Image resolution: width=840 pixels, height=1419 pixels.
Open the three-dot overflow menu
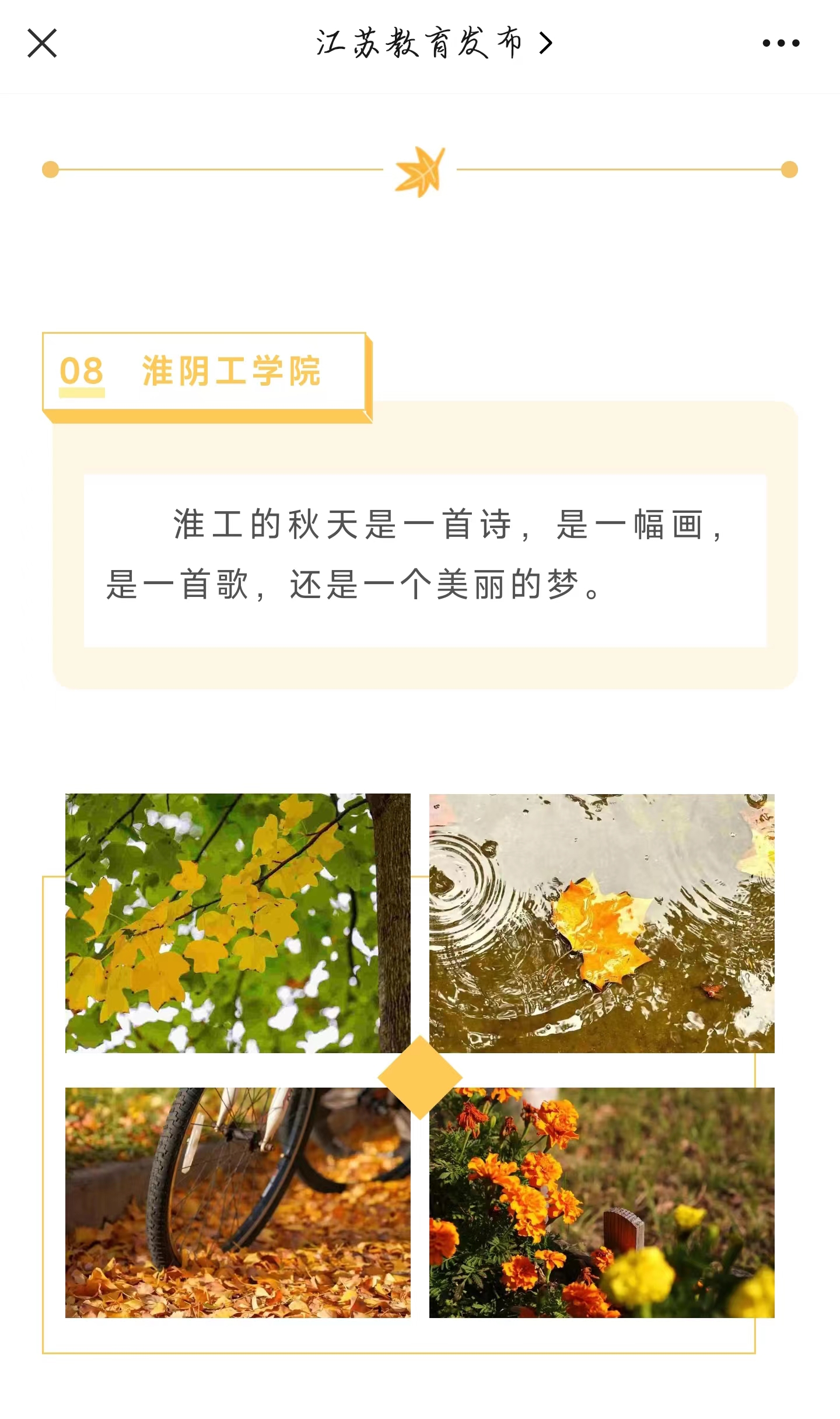click(x=780, y=43)
